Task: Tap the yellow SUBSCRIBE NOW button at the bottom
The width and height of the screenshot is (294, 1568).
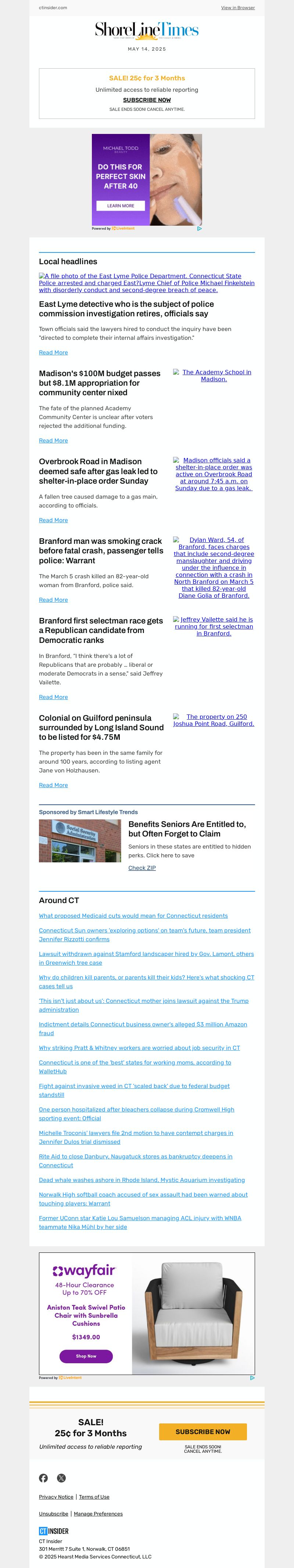Action: point(202,1431)
